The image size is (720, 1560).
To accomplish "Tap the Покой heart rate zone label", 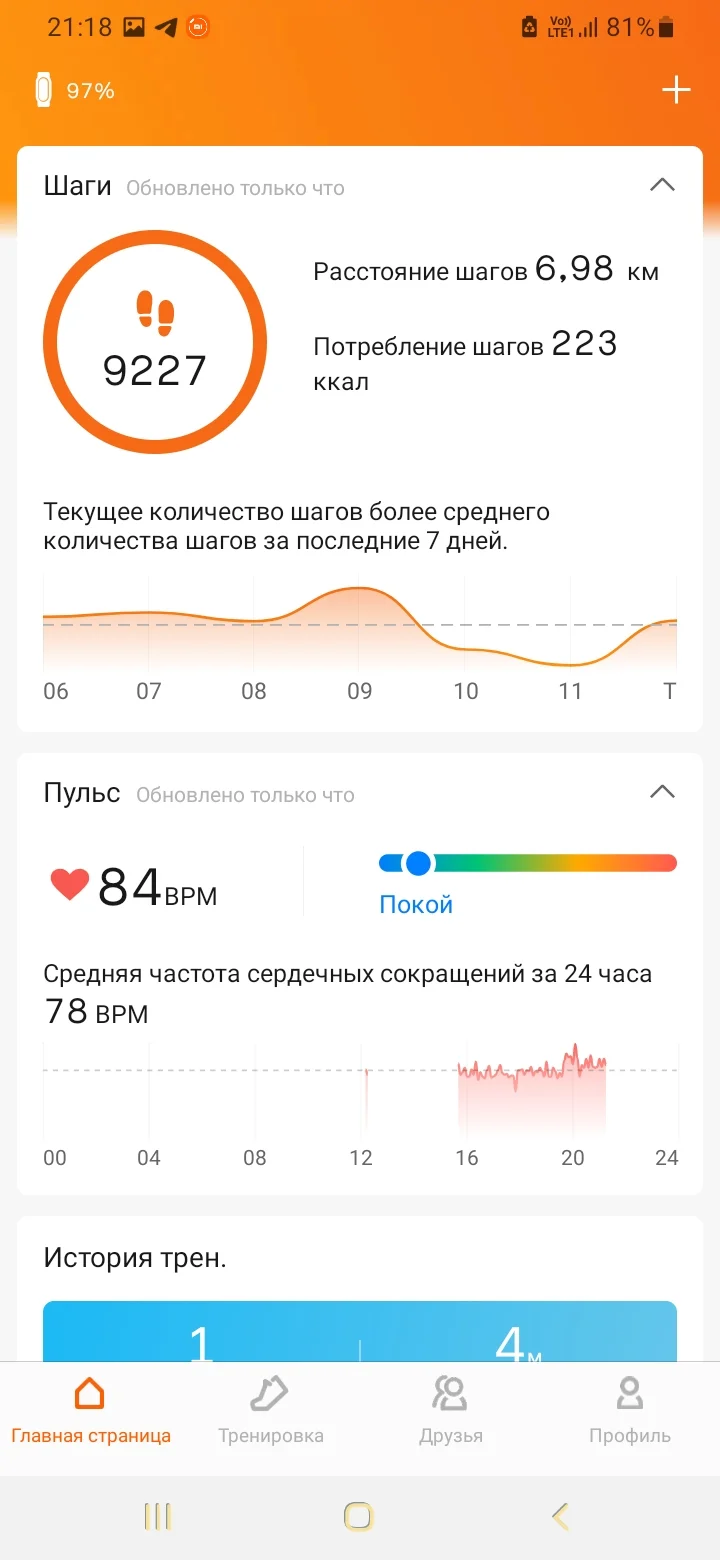I will click(x=416, y=903).
